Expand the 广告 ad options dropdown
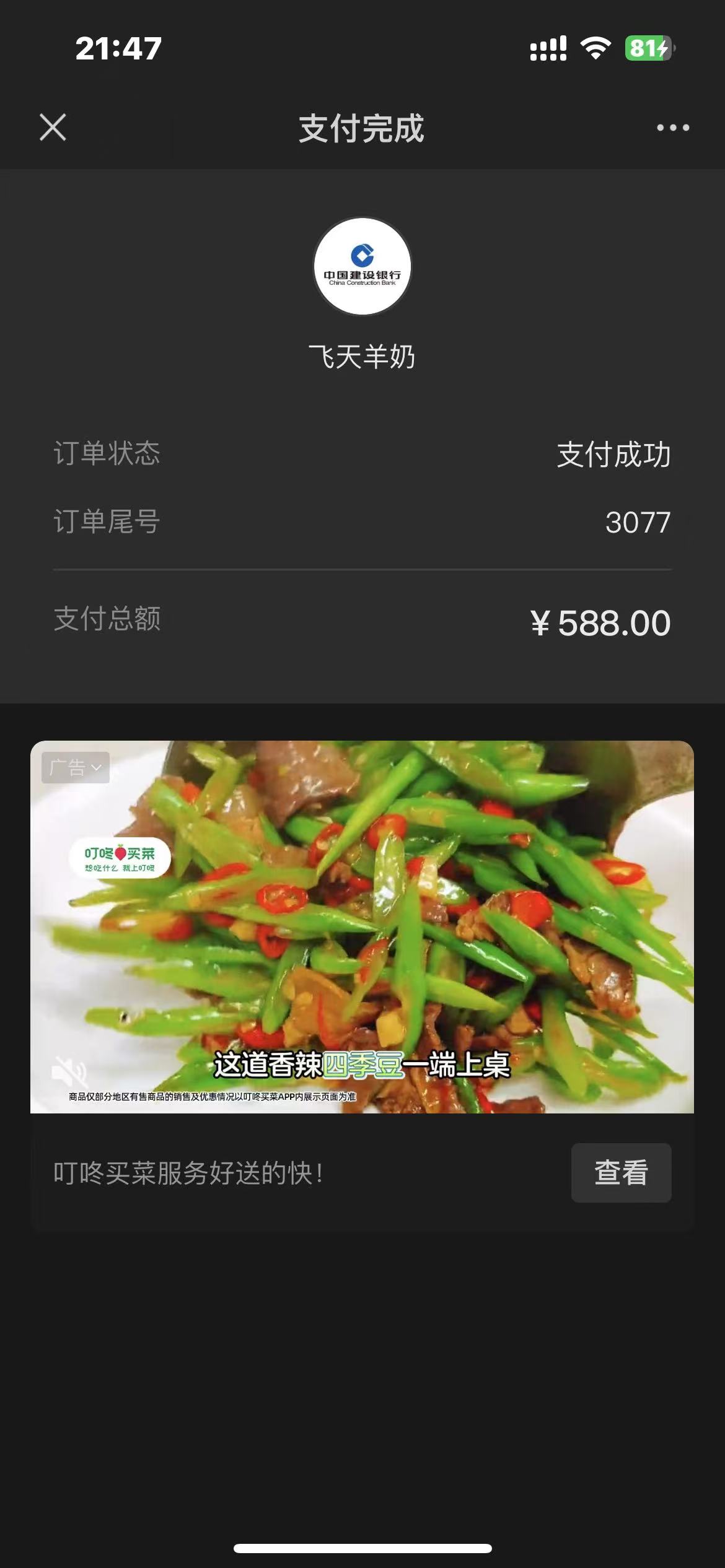This screenshot has width=725, height=1568. [76, 768]
